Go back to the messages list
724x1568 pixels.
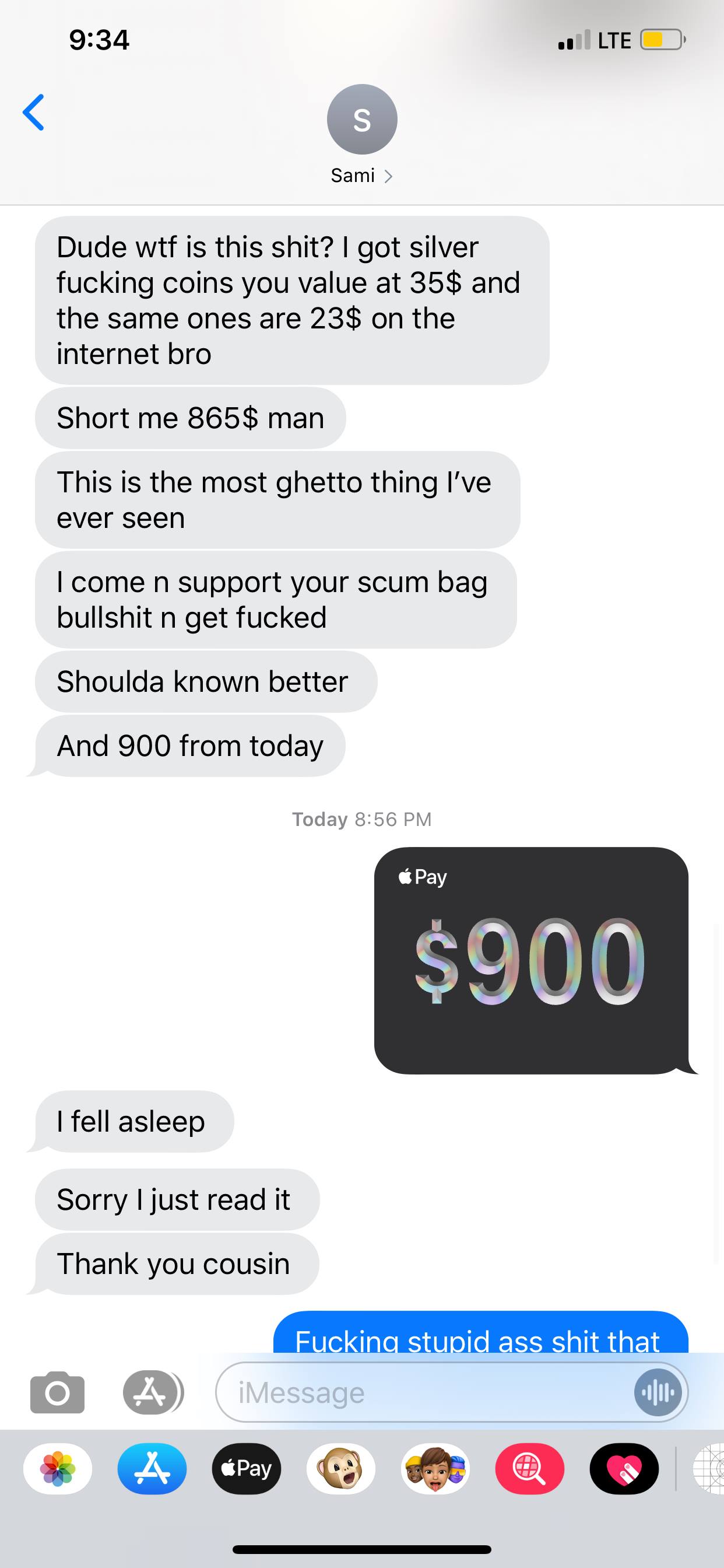pos(34,112)
